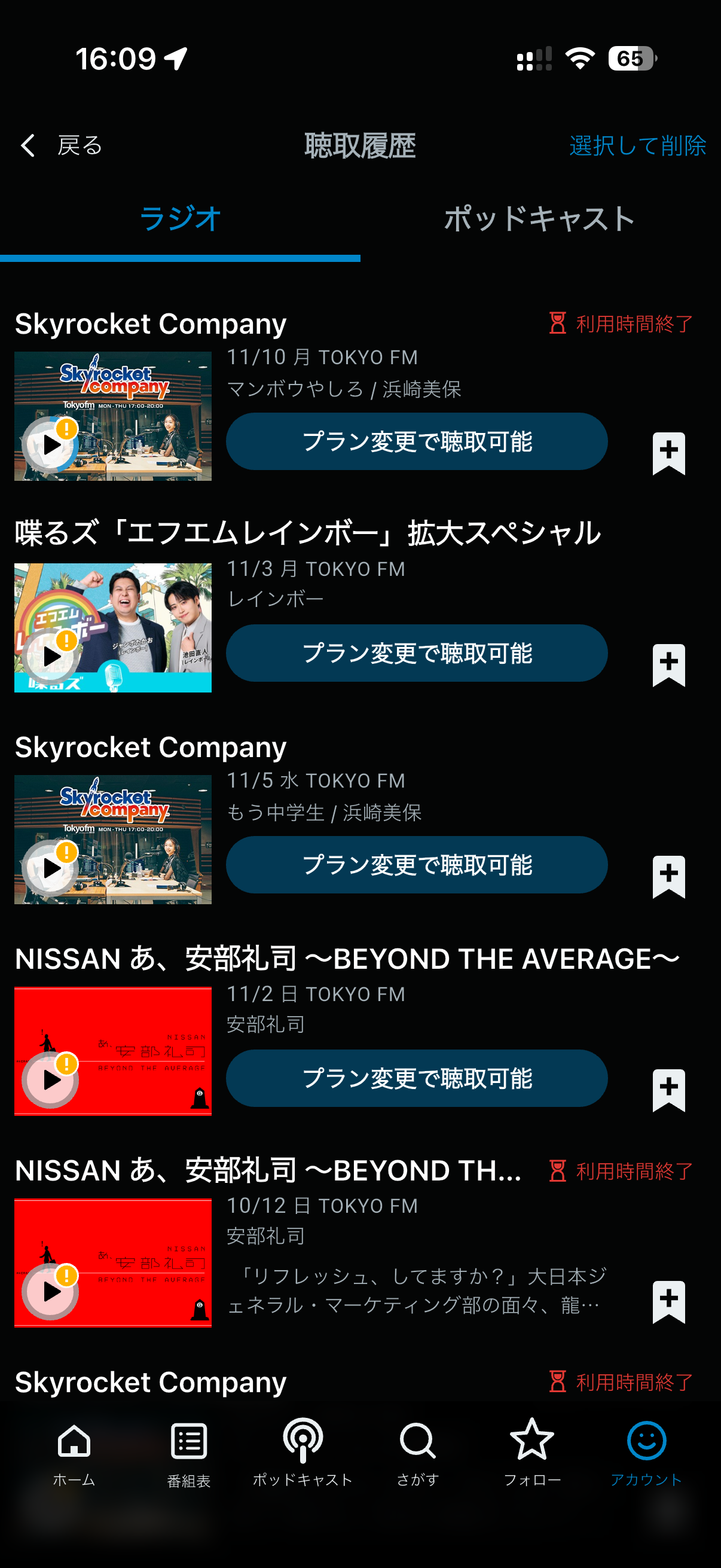Tap プラン変更で聴取可能 for 喋るズ エフエムレインボー

coord(417,653)
